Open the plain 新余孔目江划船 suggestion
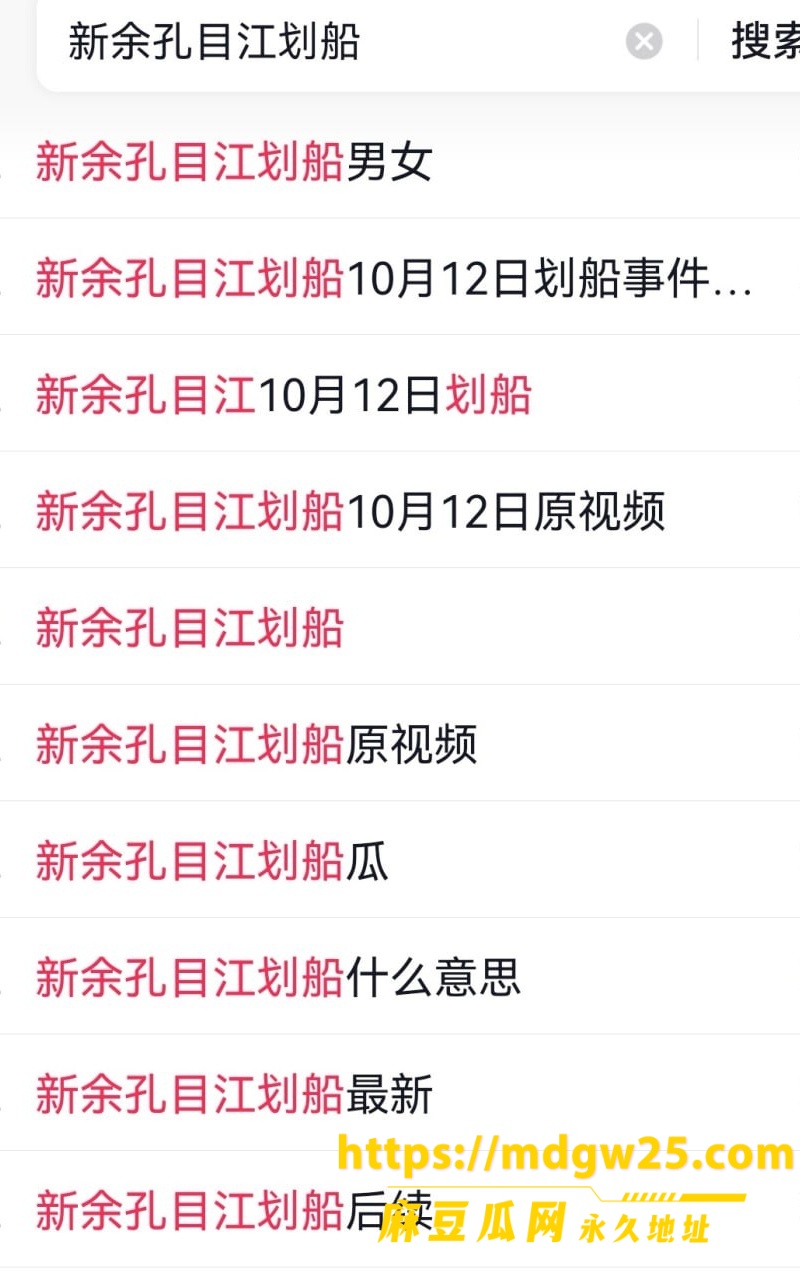Image resolution: width=800 pixels, height=1280 pixels. (400, 627)
